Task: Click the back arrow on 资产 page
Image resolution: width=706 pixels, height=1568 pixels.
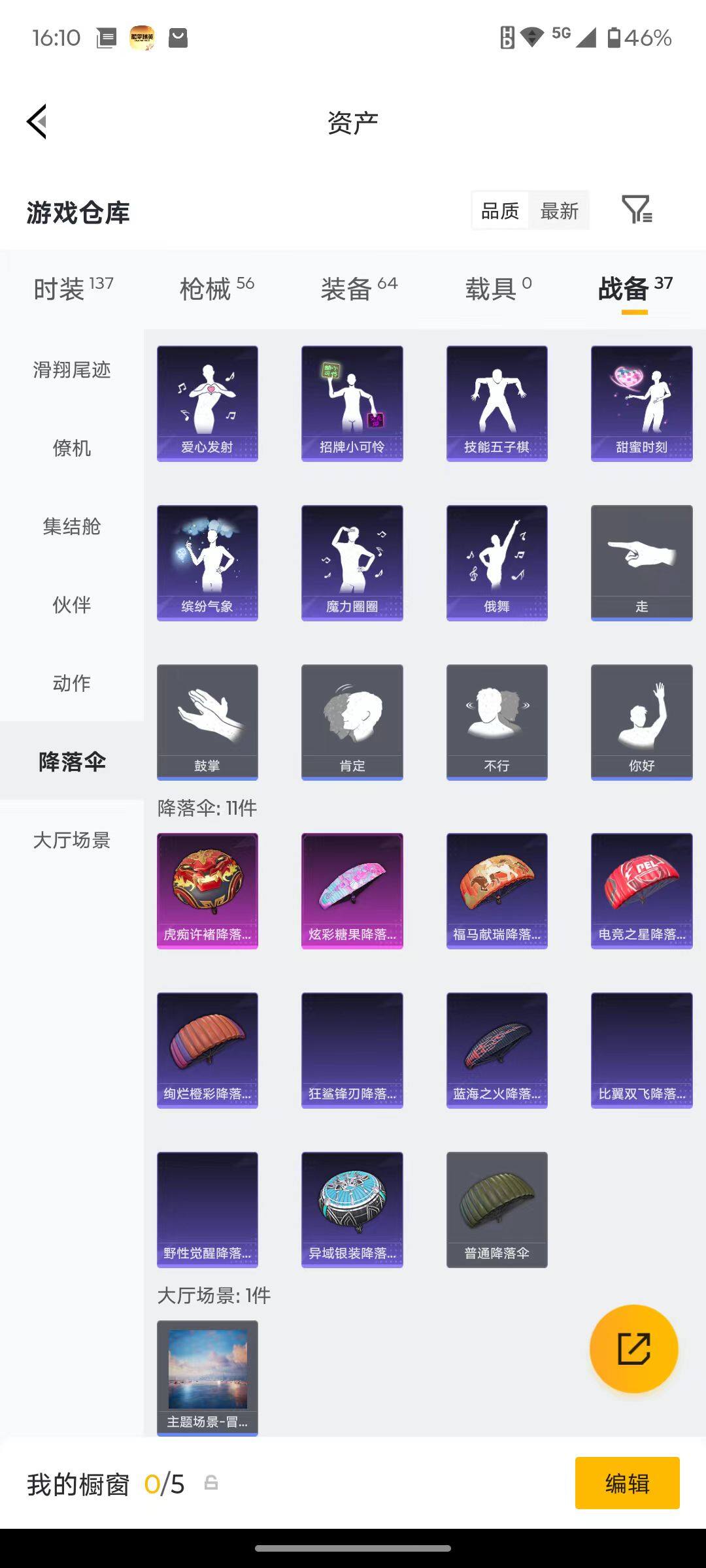Action: pos(37,122)
